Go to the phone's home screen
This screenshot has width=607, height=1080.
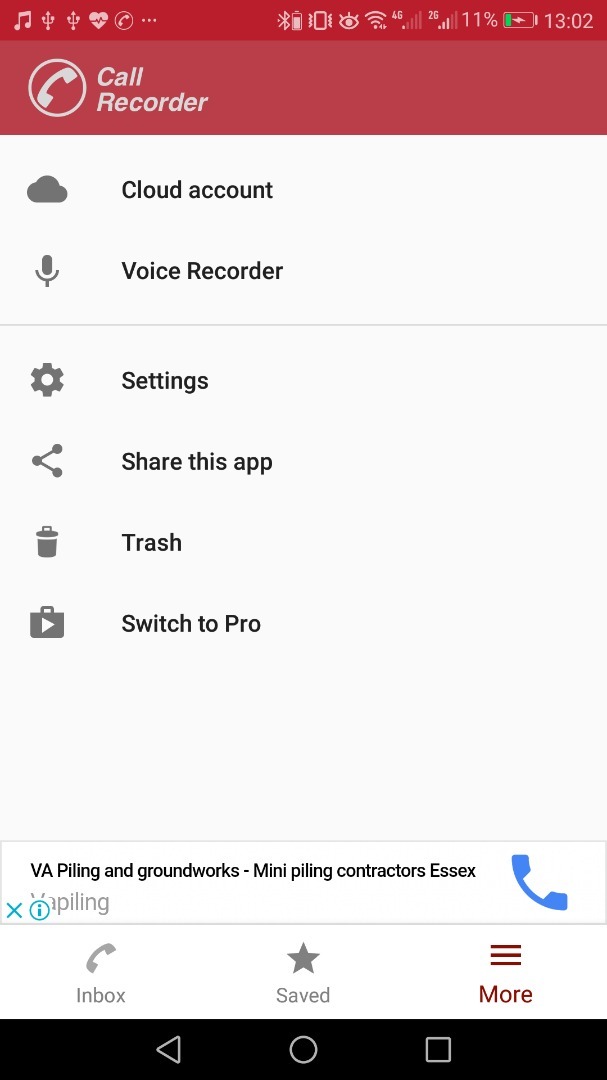tap(303, 1050)
